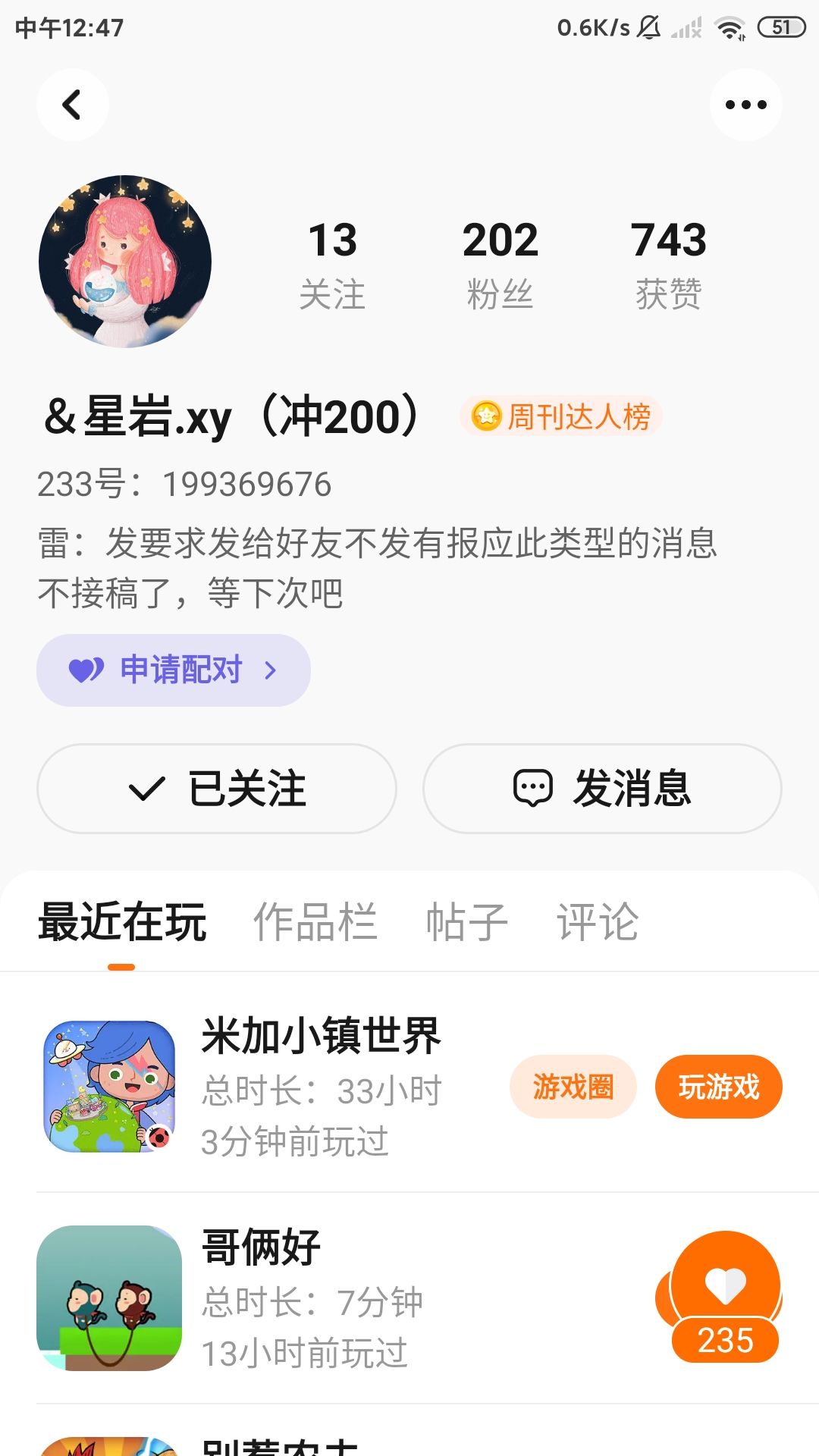Open 游戏圈 for 米加小镇世界
The width and height of the screenshot is (819, 1456).
pyautogui.click(x=573, y=1087)
